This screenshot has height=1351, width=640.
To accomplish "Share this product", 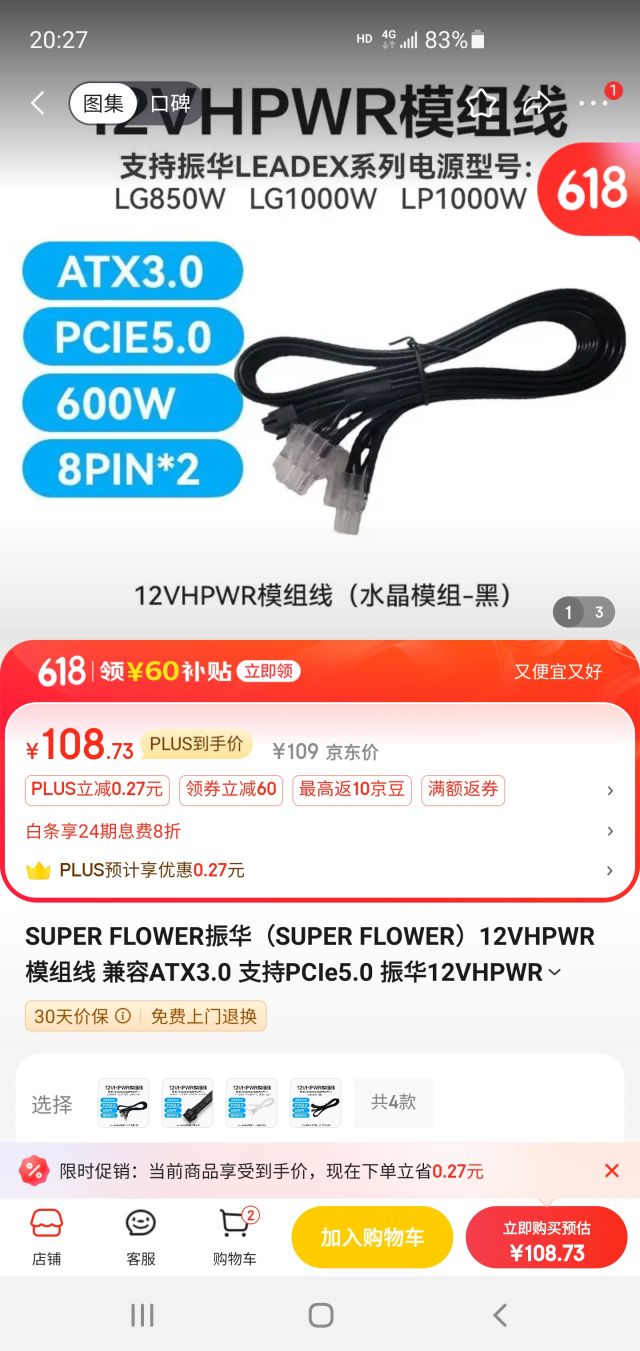I will tap(537, 103).
